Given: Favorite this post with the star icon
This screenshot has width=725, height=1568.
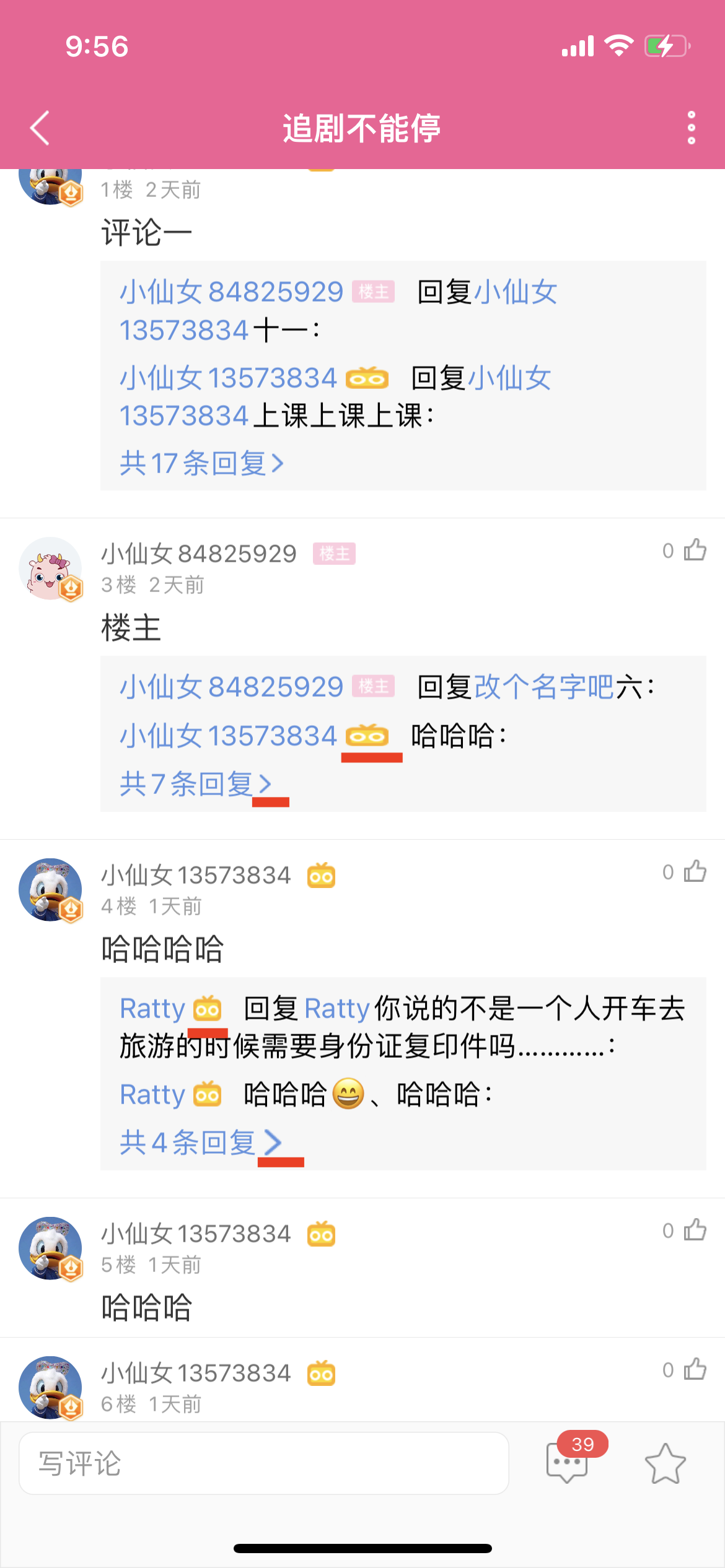Looking at the screenshot, I should (665, 1463).
